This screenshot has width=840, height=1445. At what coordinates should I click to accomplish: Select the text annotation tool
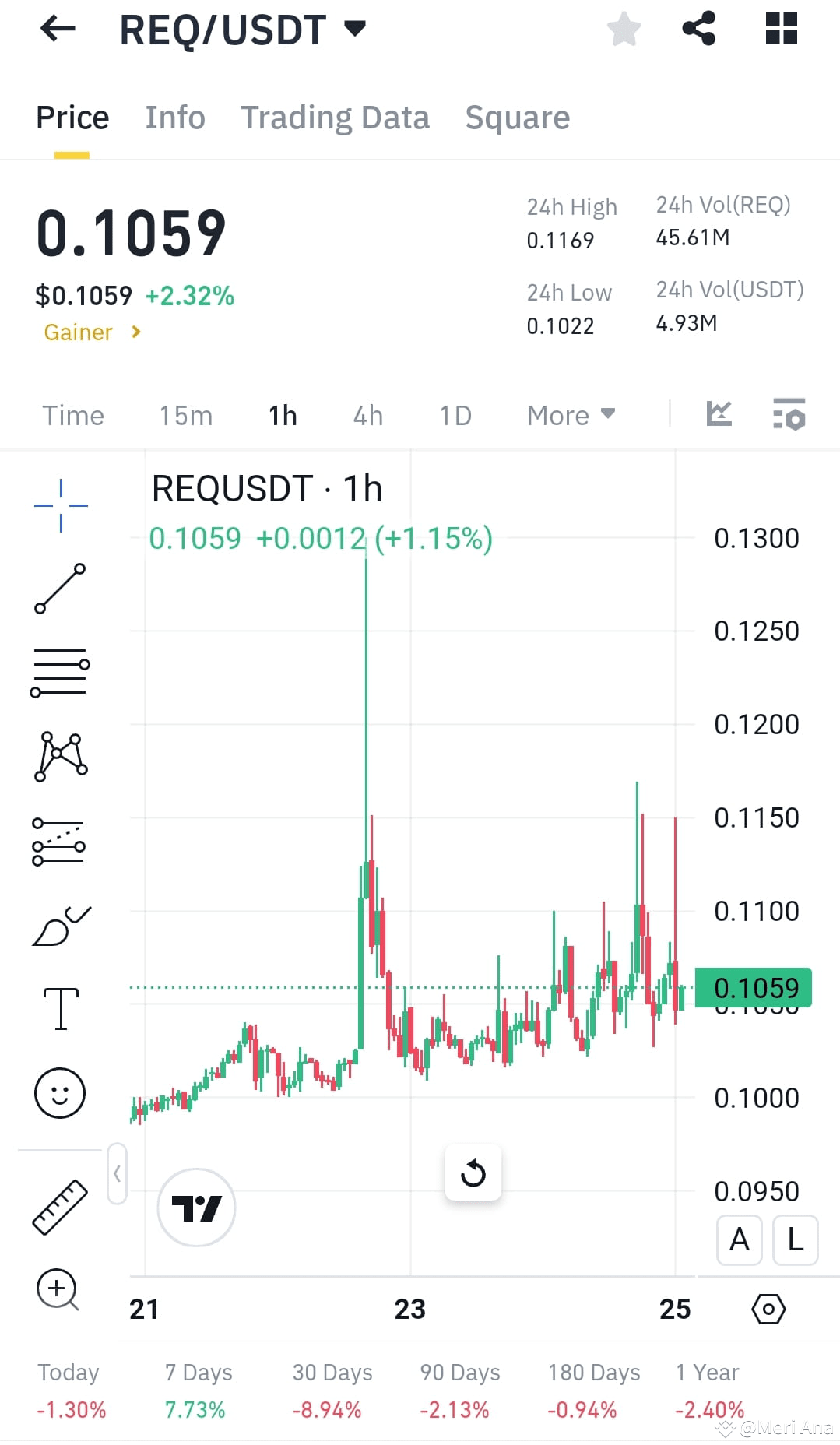coord(60,1007)
